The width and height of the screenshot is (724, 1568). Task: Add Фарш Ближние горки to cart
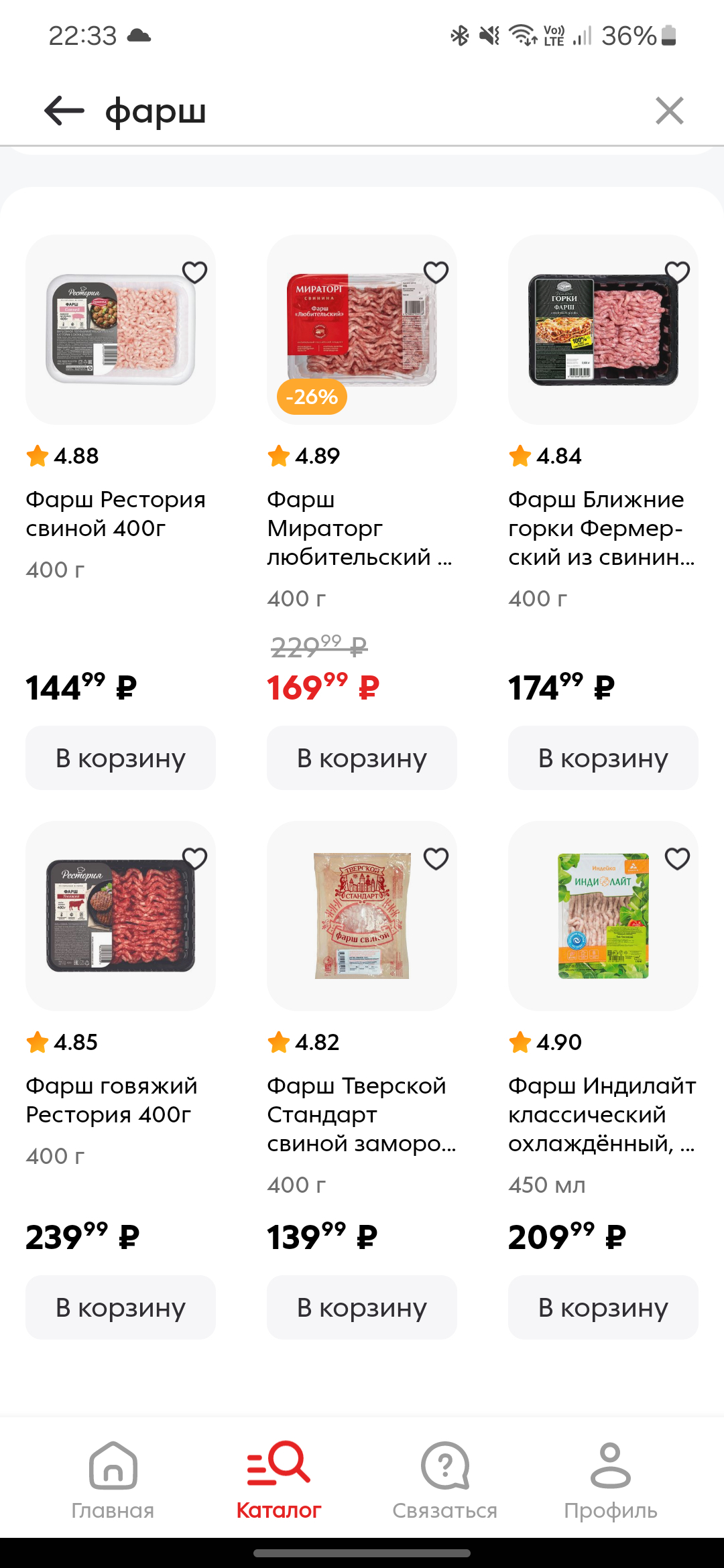pos(603,758)
